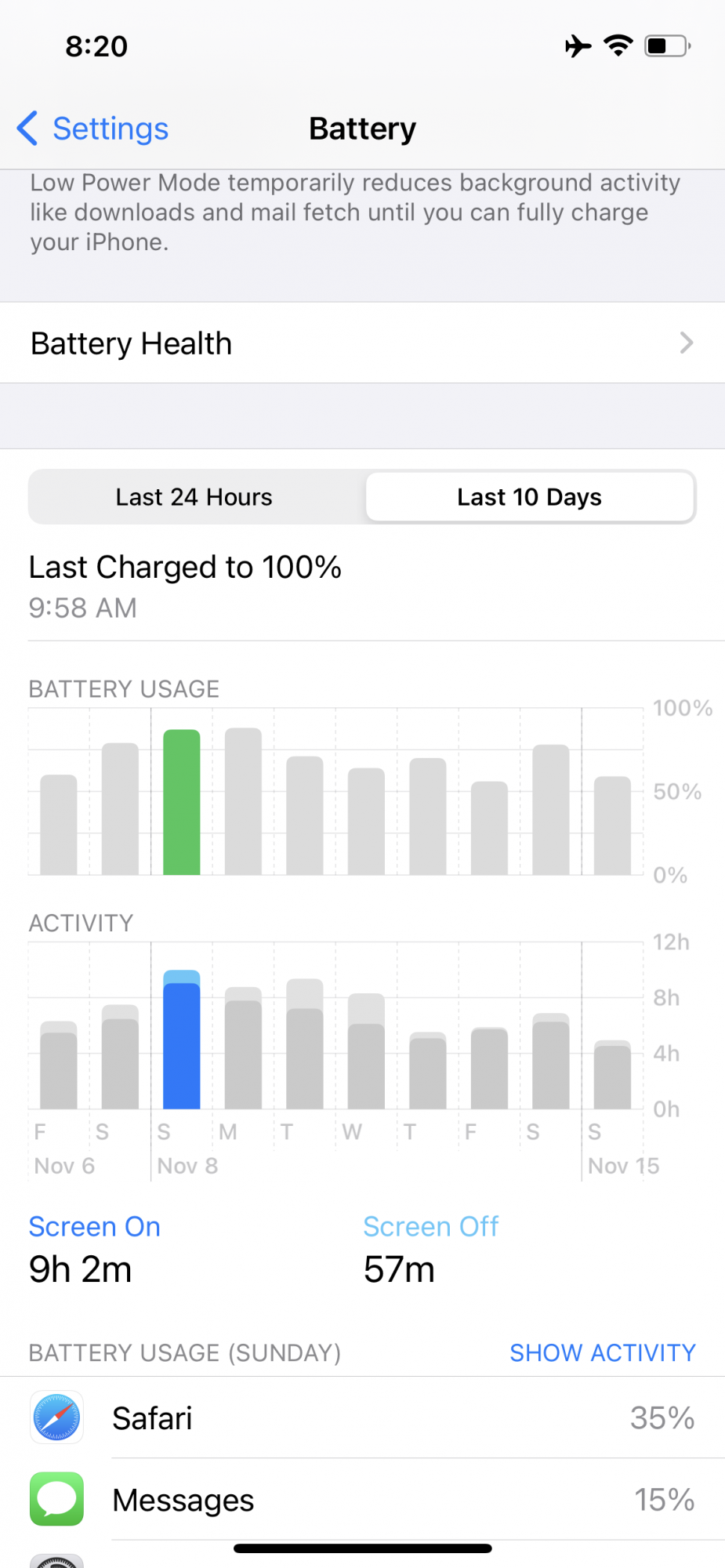The width and height of the screenshot is (725, 1568).
Task: Select Monday's bar in the activity chart
Action: point(243,1047)
